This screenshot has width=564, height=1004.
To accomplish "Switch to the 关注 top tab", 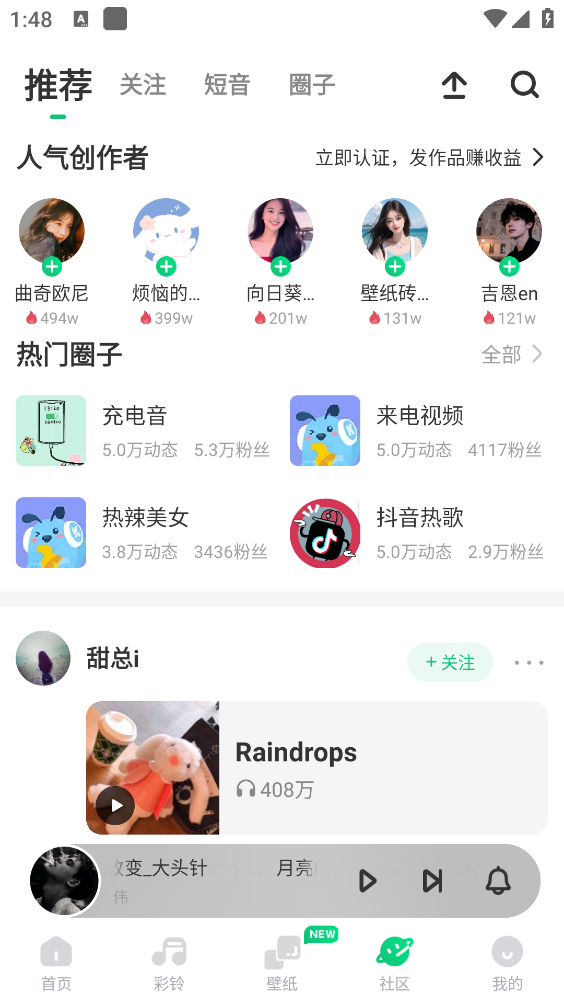I will tap(143, 85).
